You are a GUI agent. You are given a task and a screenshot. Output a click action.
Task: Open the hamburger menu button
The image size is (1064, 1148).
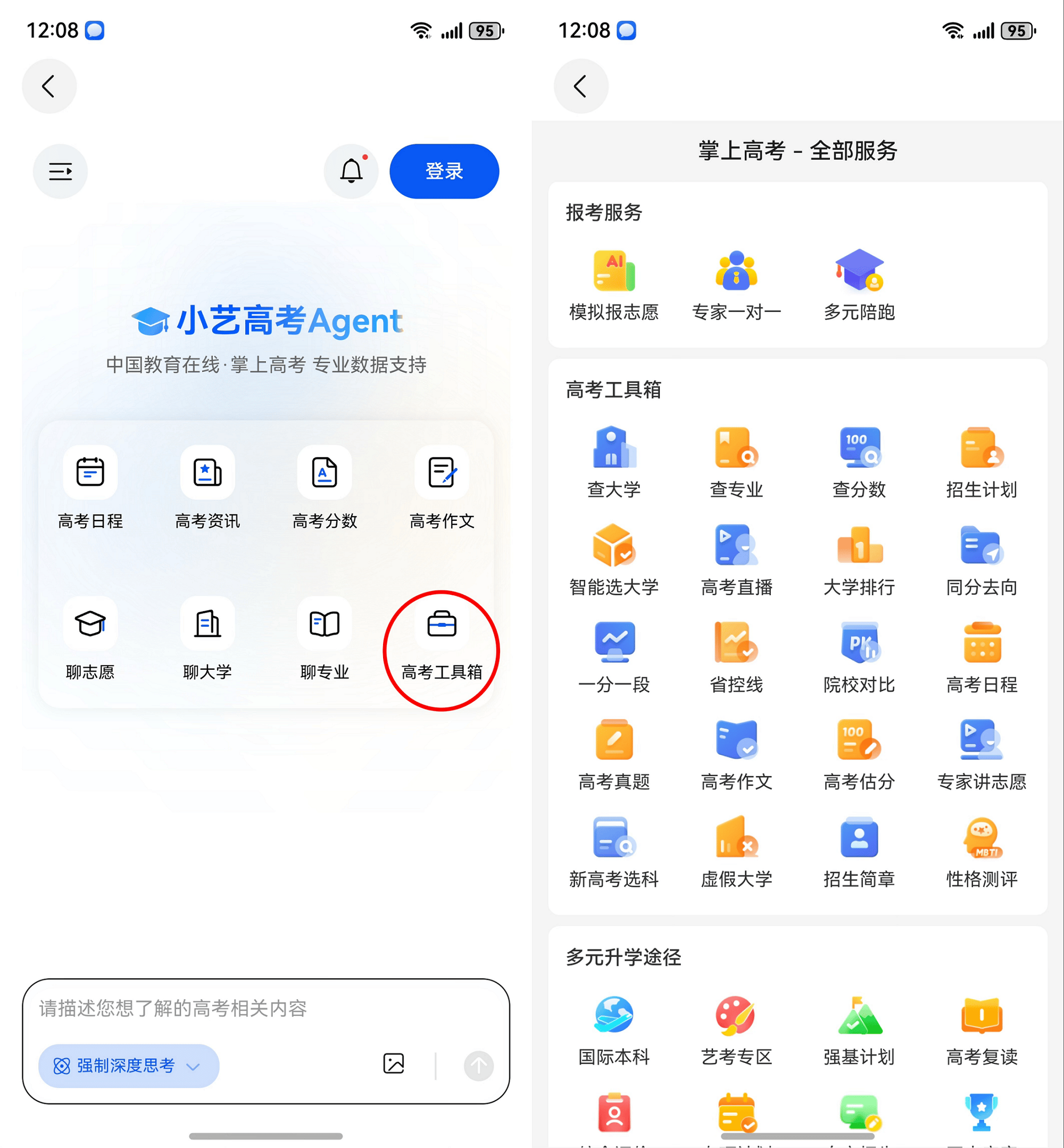point(61,171)
